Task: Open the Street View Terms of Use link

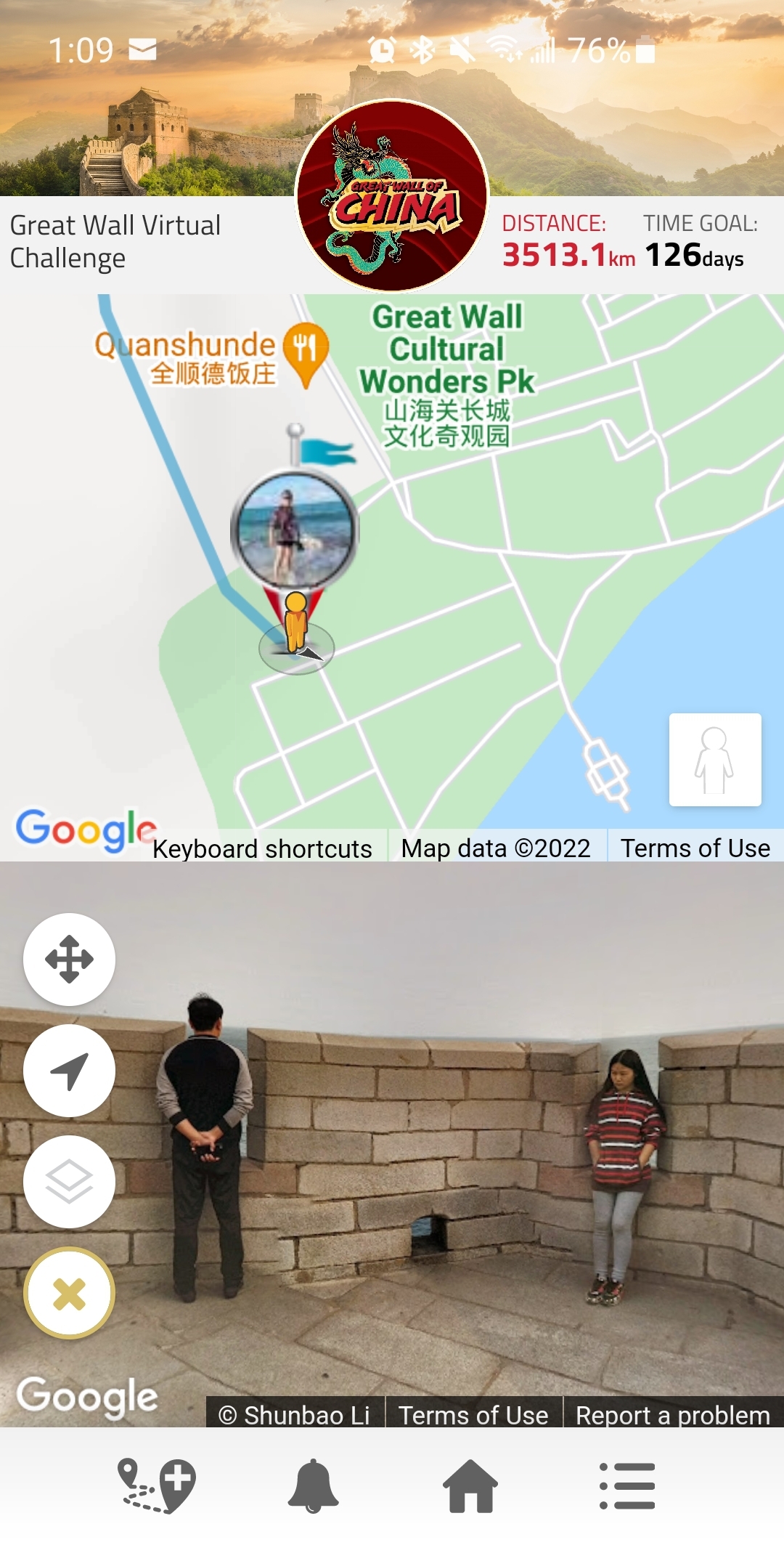Action: tap(473, 1415)
